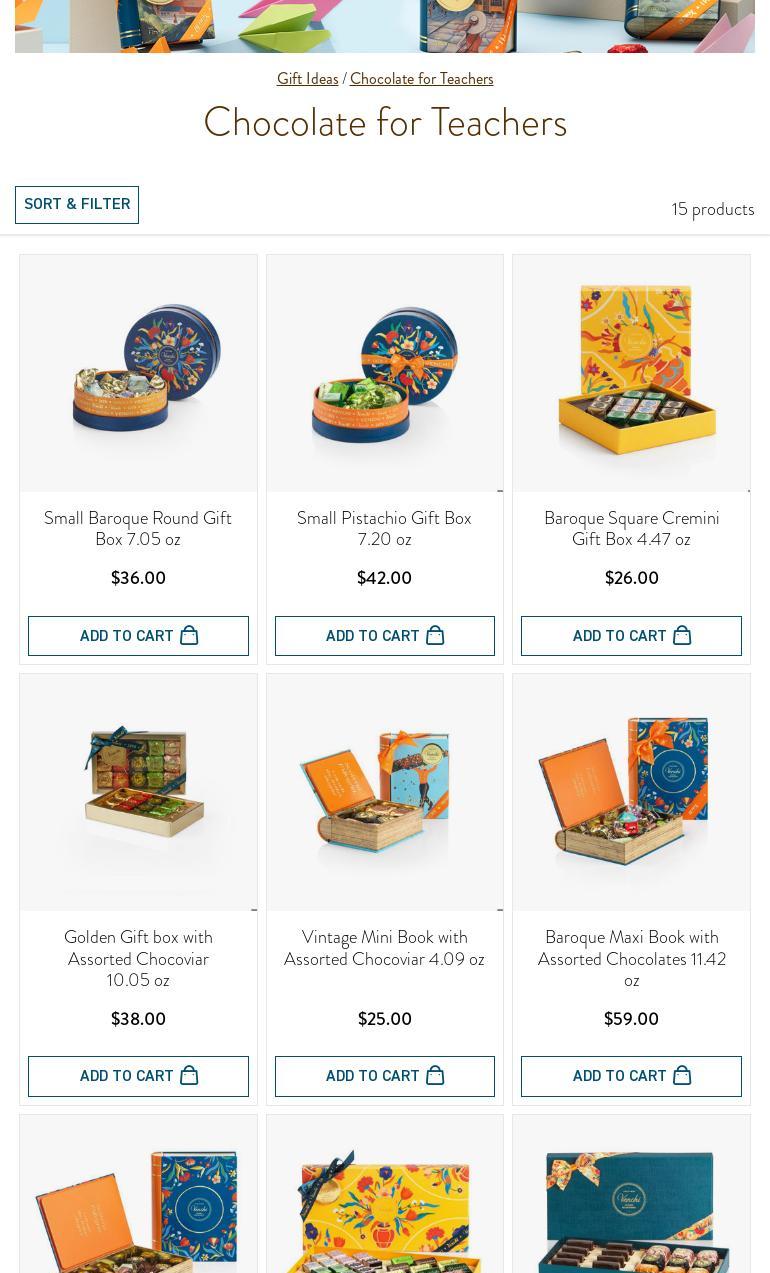Open Small Pistachio Gift Box 7.20 oz title
The height and width of the screenshot is (1273, 770).
point(384,529)
